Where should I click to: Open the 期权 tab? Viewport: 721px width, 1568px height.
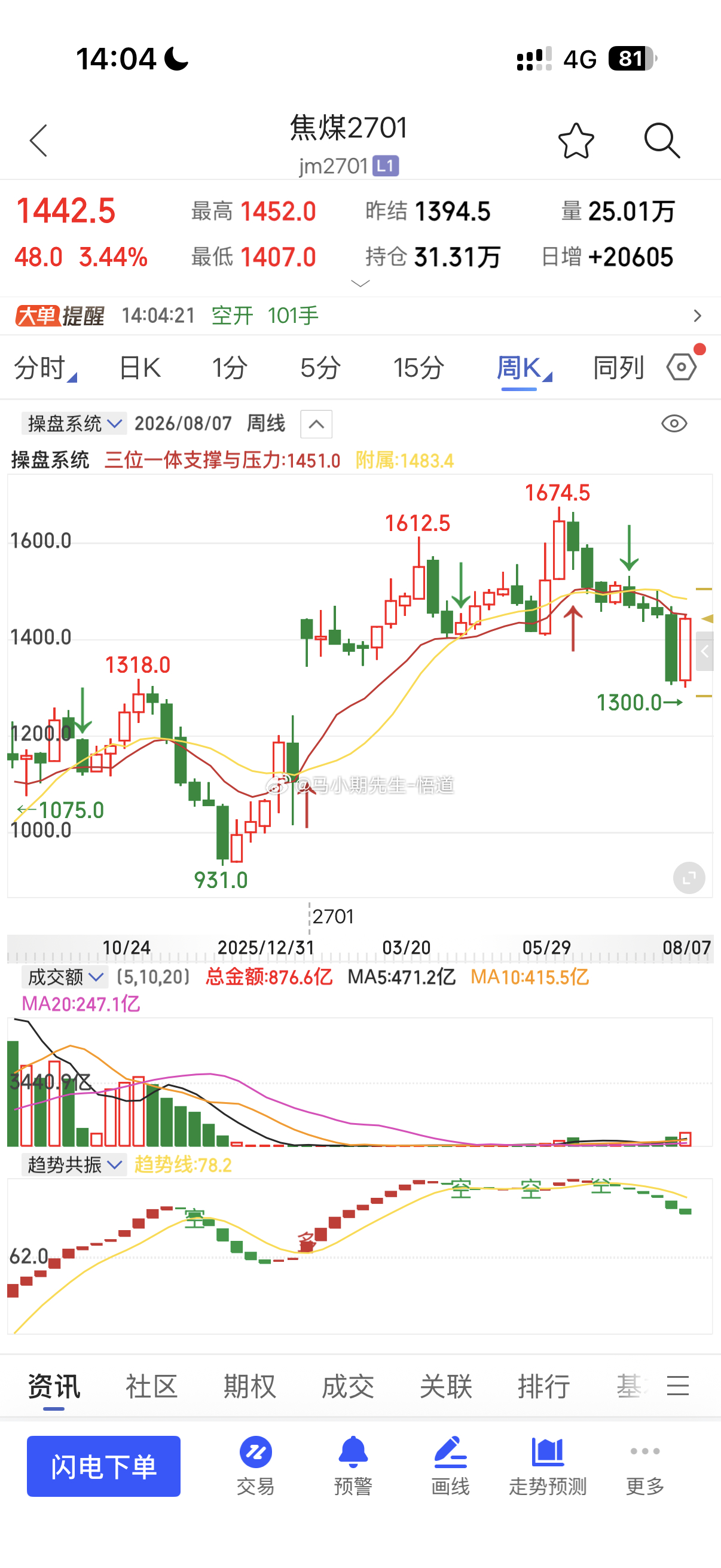pos(249,1386)
